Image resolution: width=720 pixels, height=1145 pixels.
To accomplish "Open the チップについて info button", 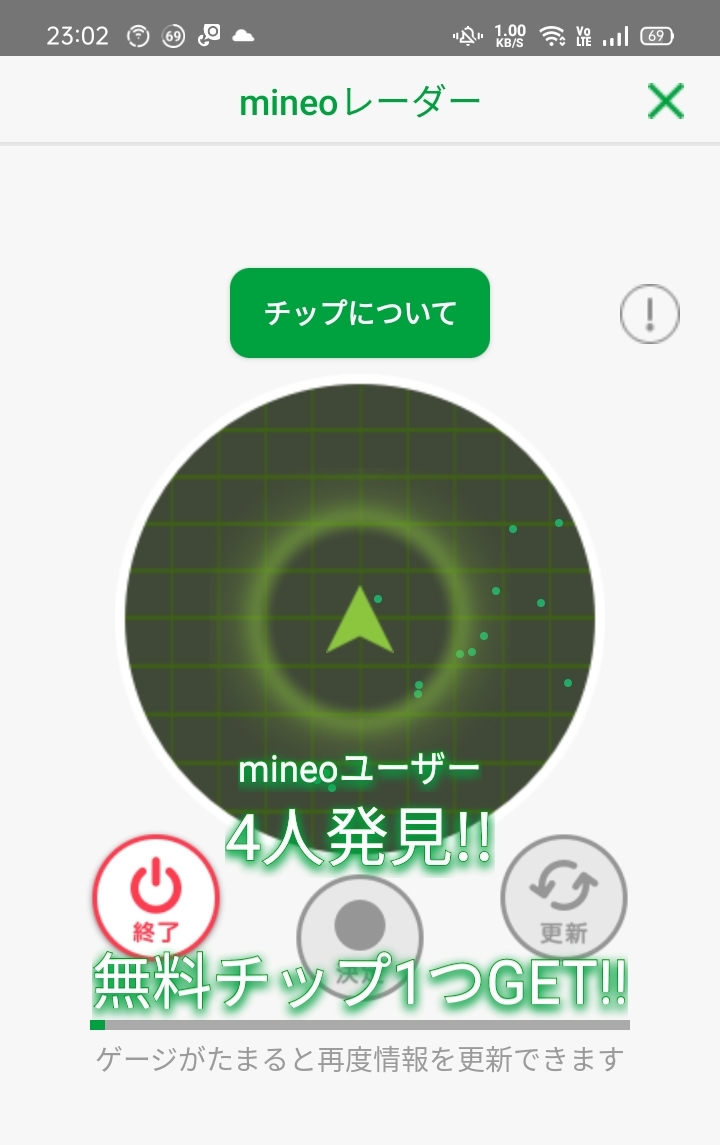I will (360, 313).
